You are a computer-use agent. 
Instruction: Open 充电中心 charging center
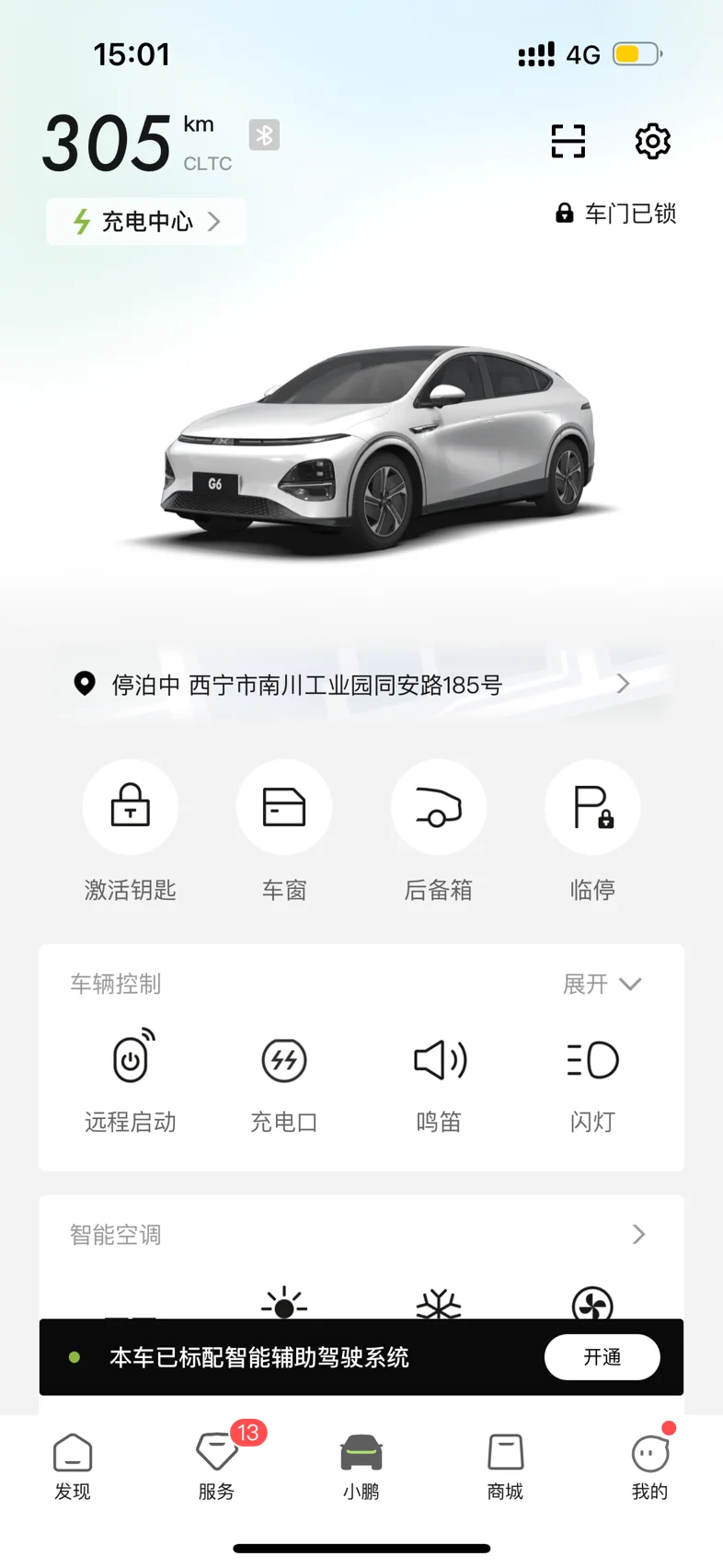[x=146, y=222]
